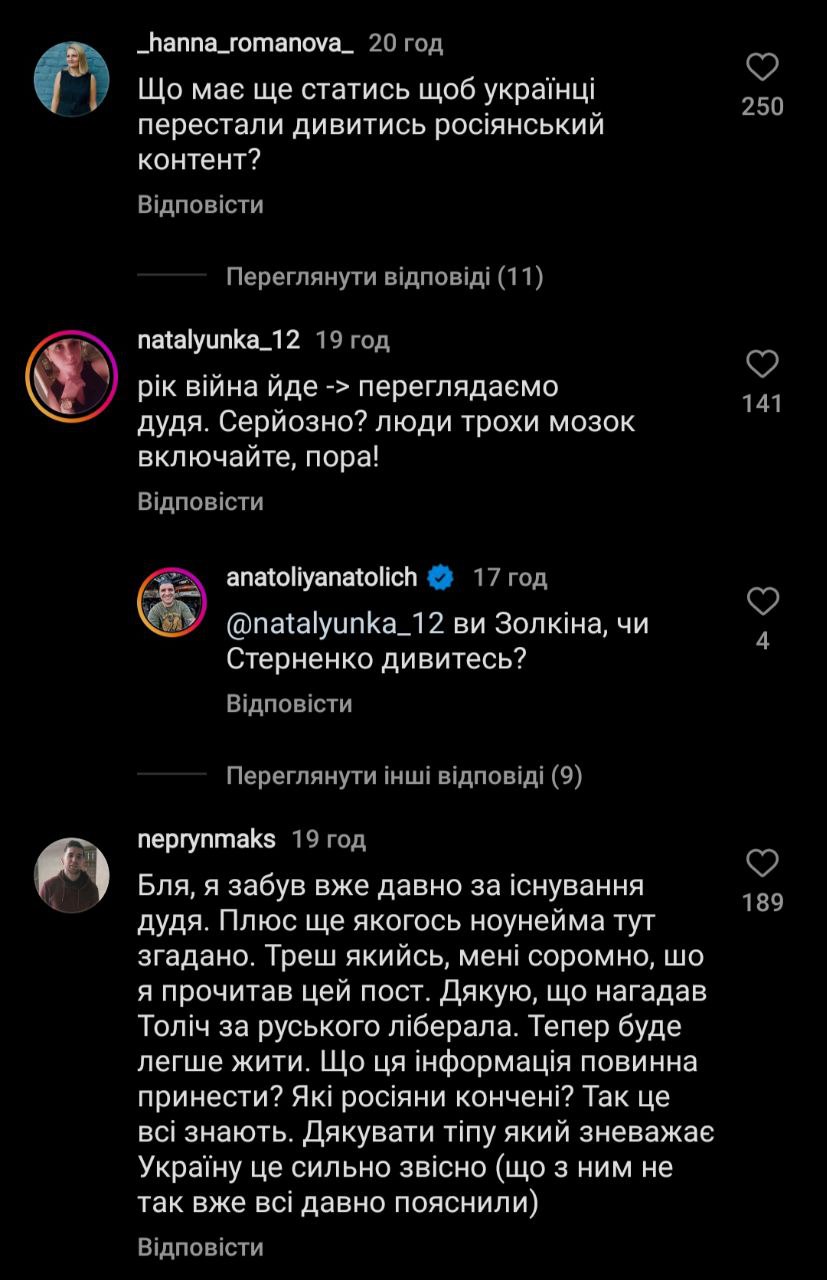Like anatoliyanatolich's reply
827x1280 pixels.
[762, 601]
